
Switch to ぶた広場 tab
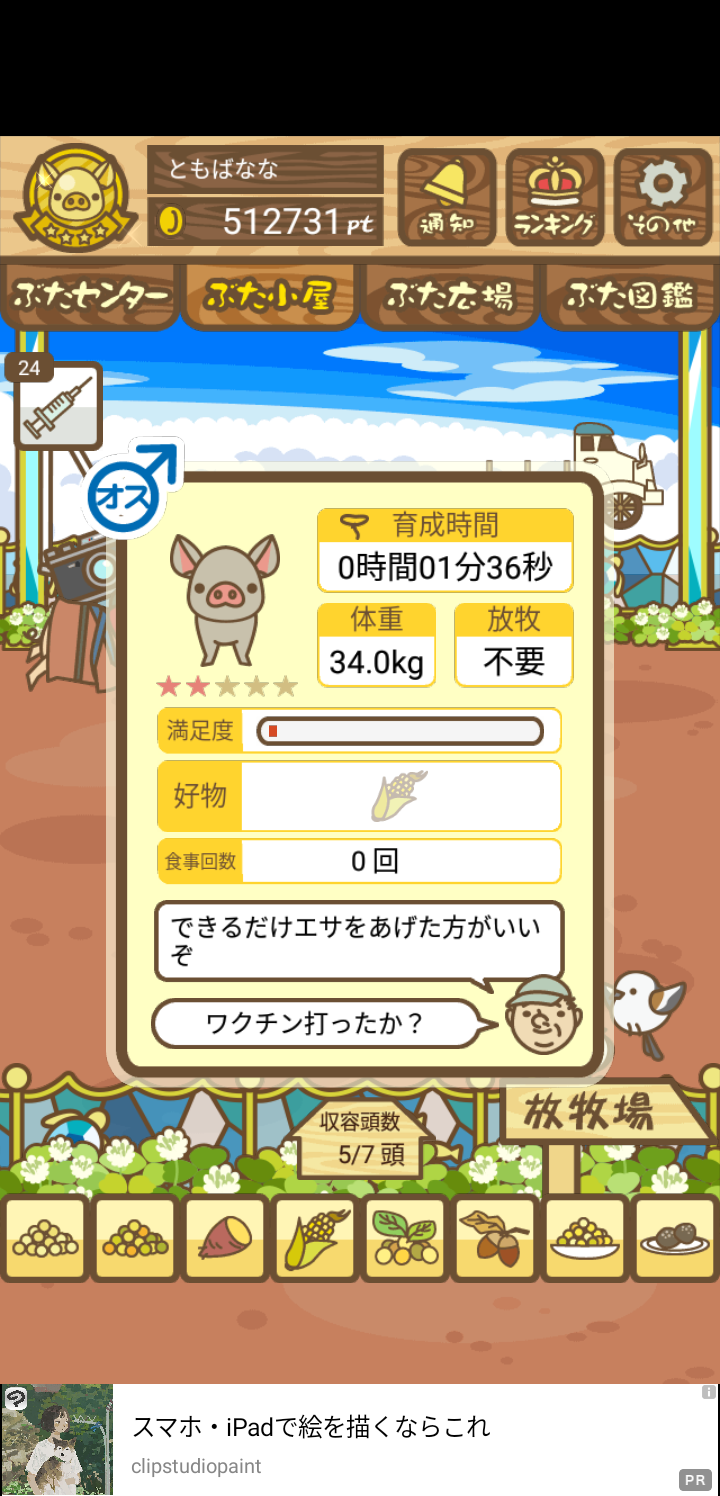click(451, 296)
